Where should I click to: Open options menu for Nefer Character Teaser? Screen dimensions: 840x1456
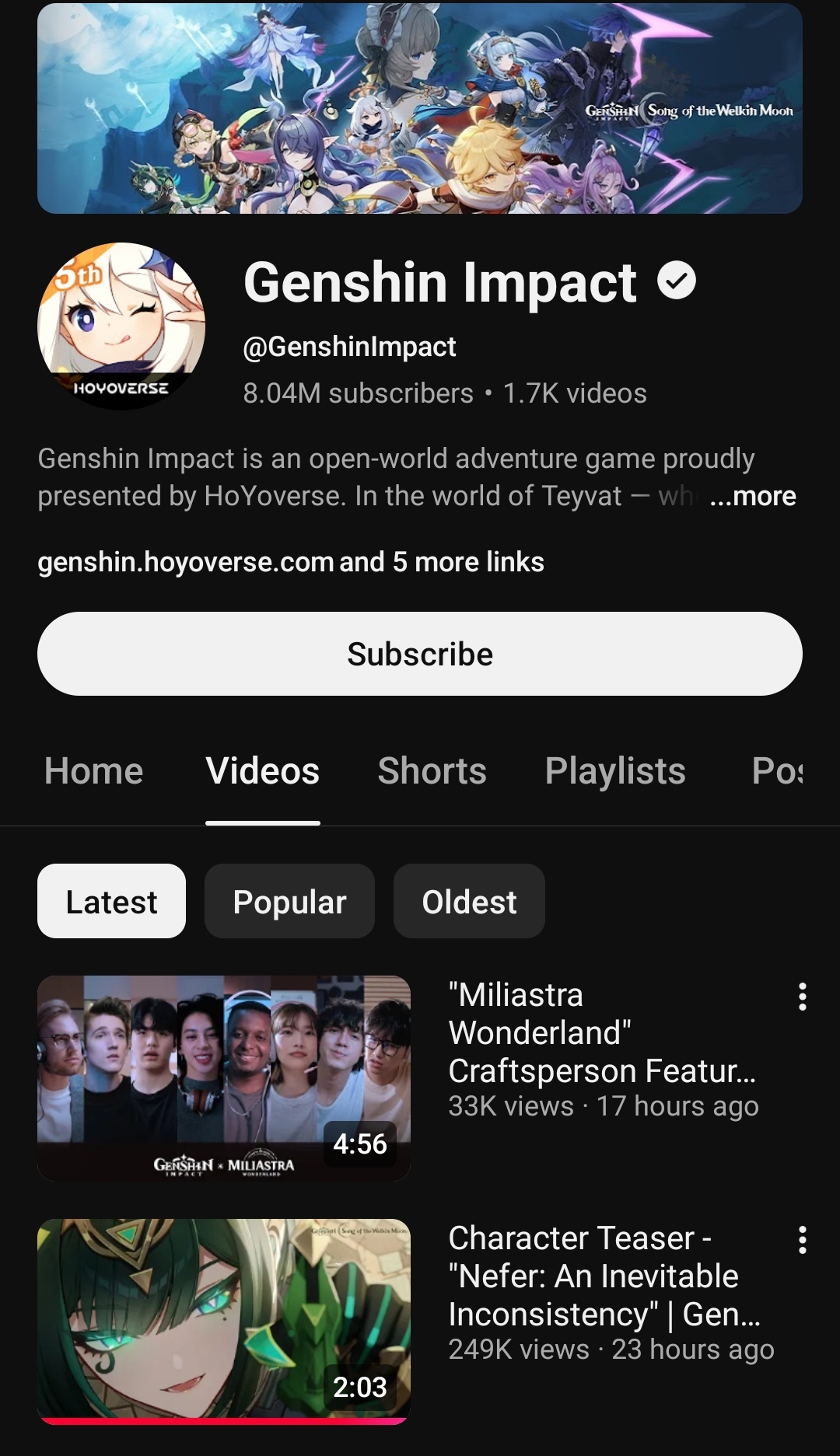[802, 1240]
